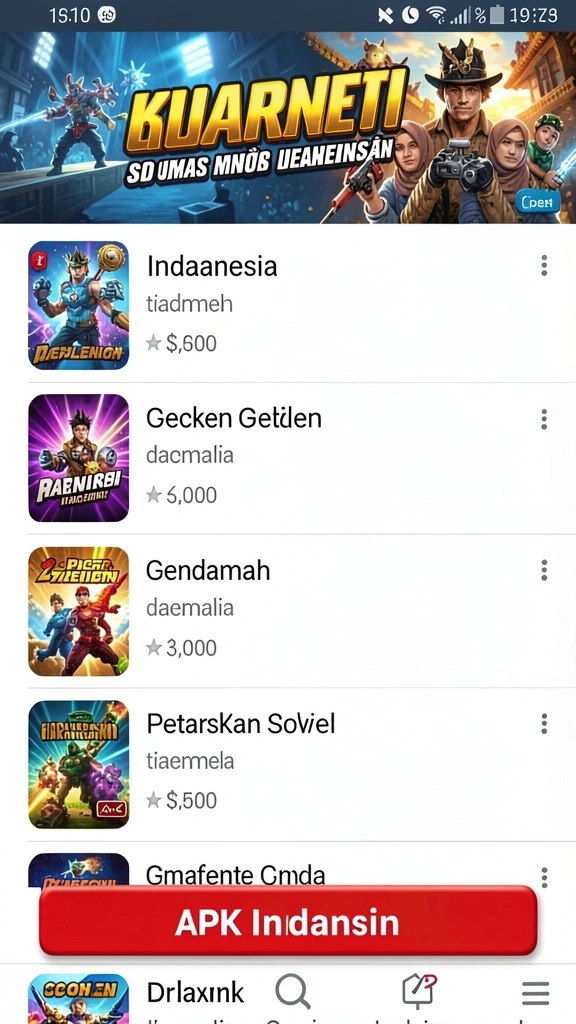
Task: Show more options for Gendamah
Action: (544, 571)
